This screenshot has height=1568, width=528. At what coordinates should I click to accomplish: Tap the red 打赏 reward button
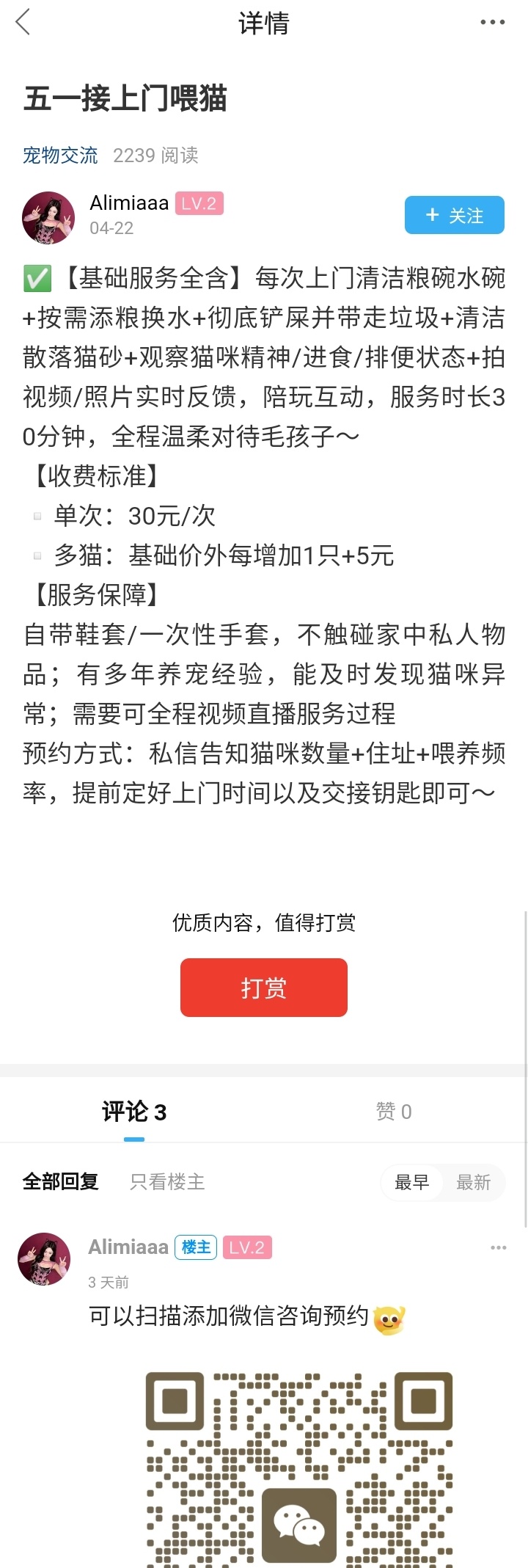point(263,987)
